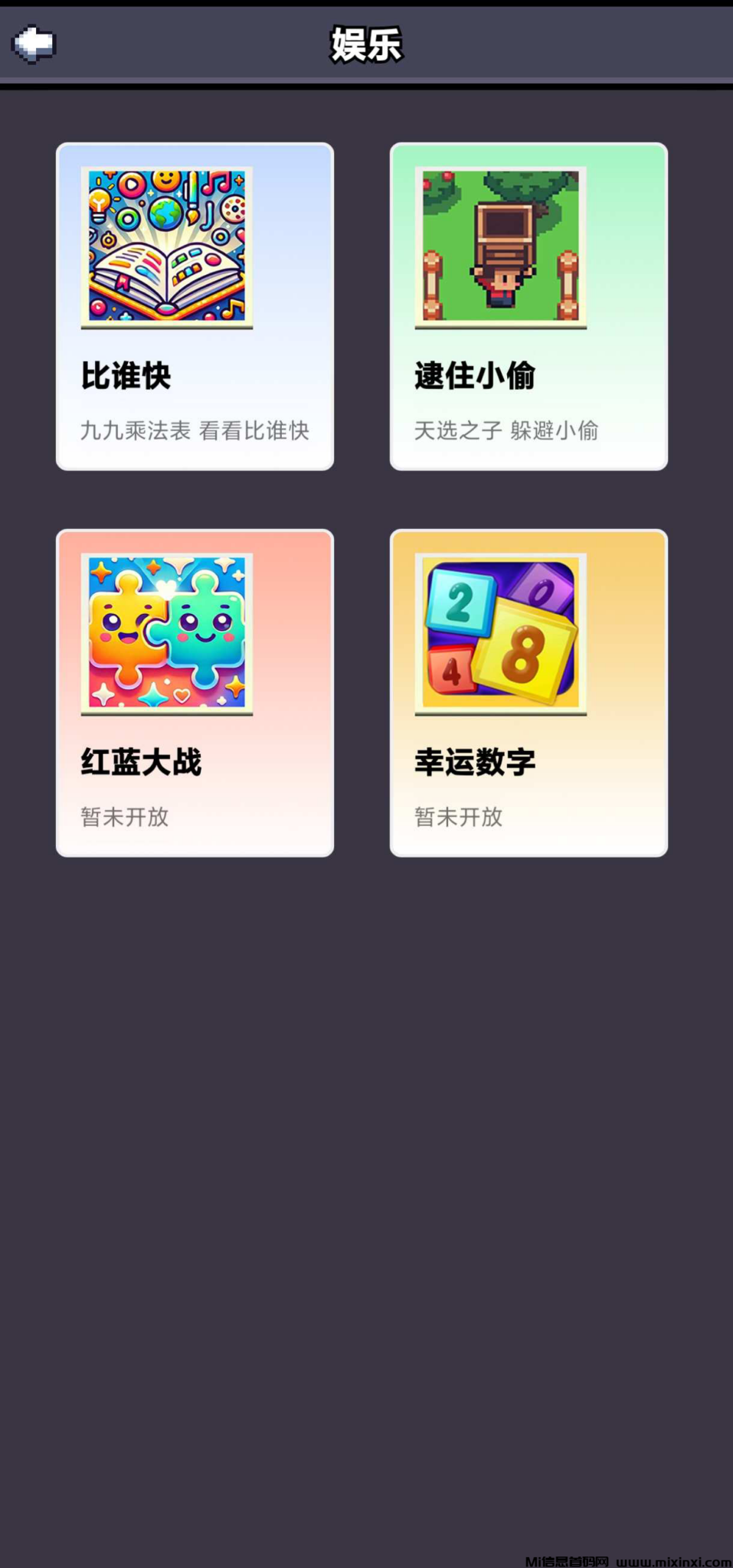The image size is (733, 1568).
Task: Click the 幸运数字 card title
Action: (x=473, y=763)
